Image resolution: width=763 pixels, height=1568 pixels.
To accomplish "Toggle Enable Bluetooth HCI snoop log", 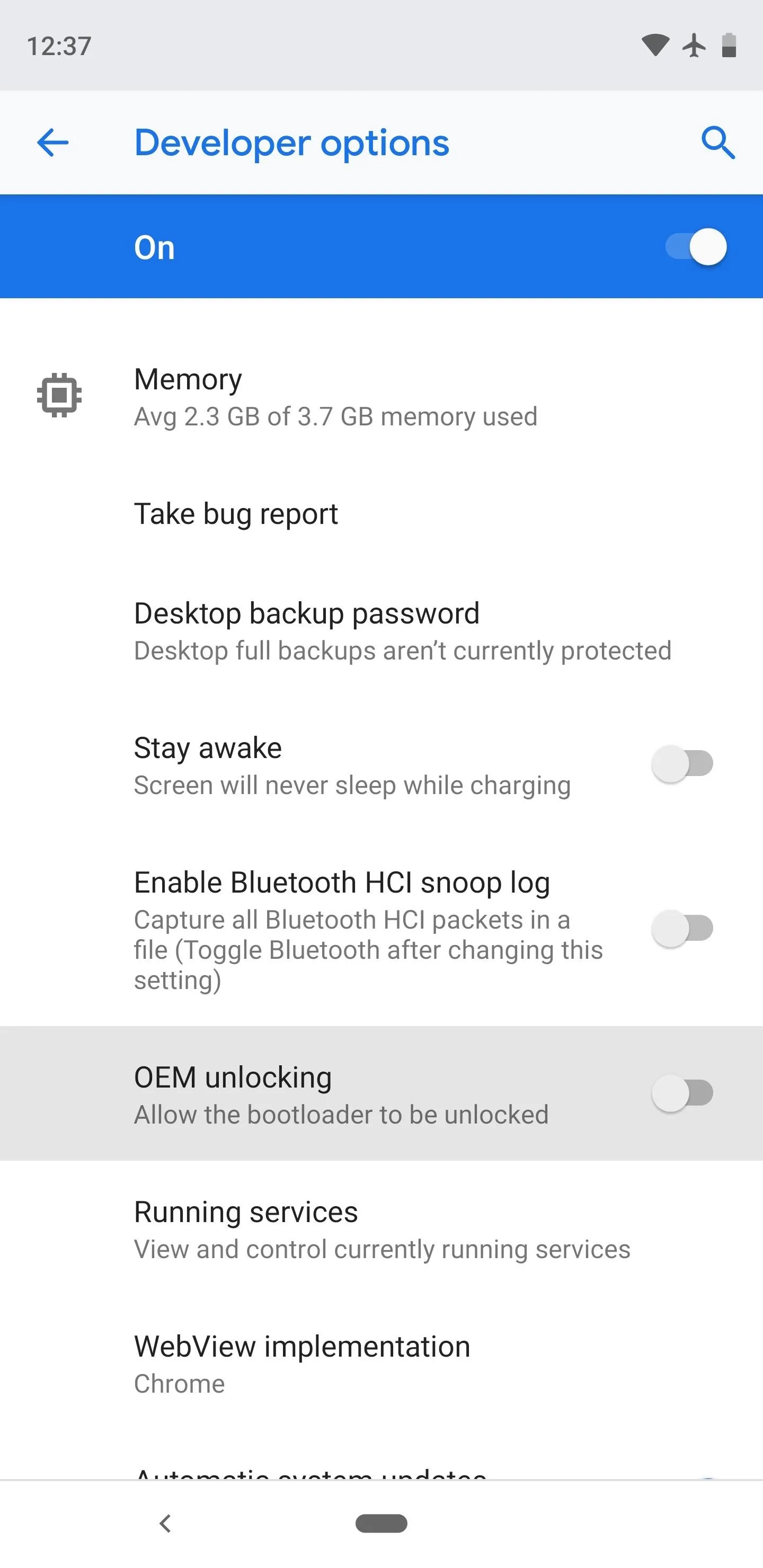I will (x=682, y=929).
